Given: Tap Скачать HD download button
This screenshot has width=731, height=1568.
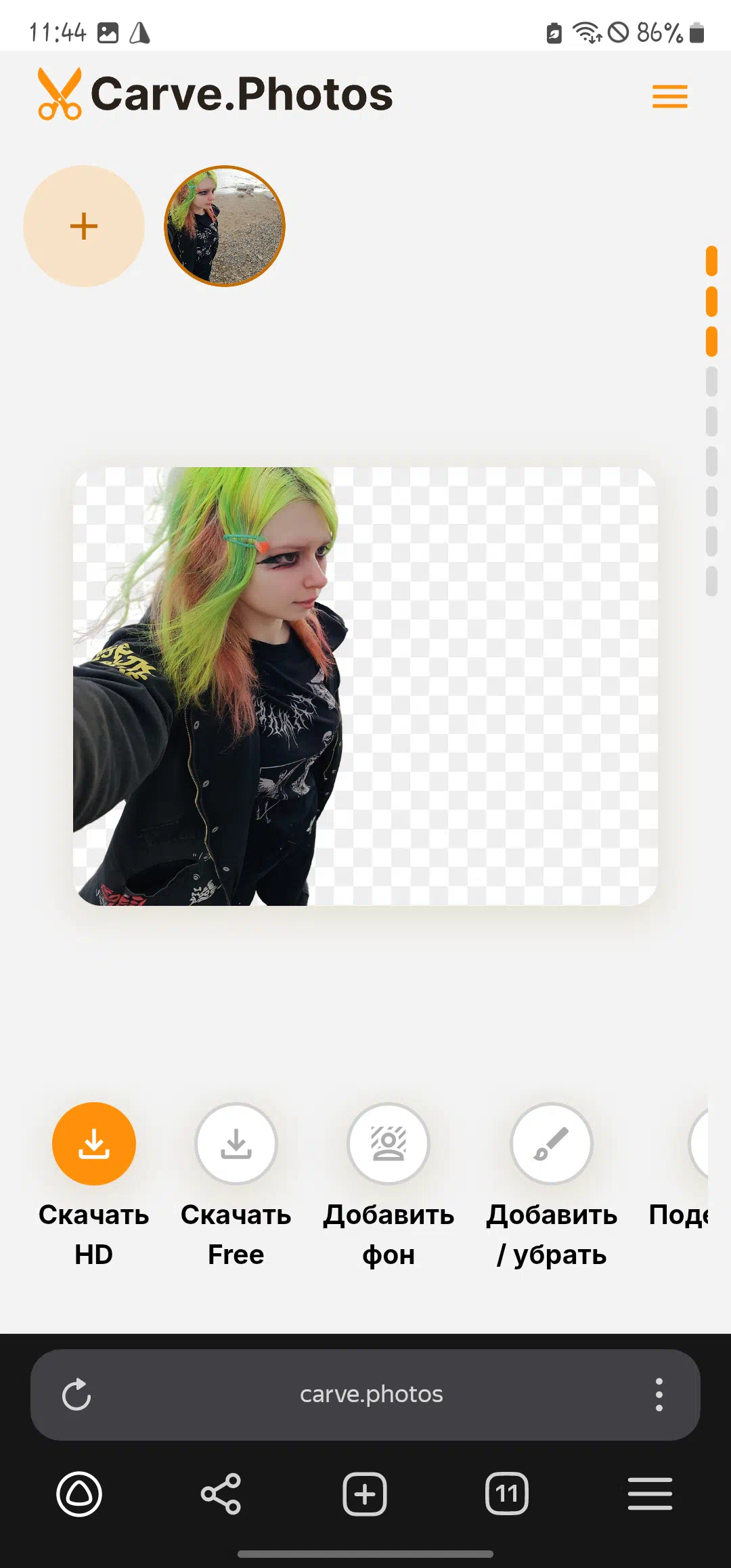Looking at the screenshot, I should [94, 1144].
